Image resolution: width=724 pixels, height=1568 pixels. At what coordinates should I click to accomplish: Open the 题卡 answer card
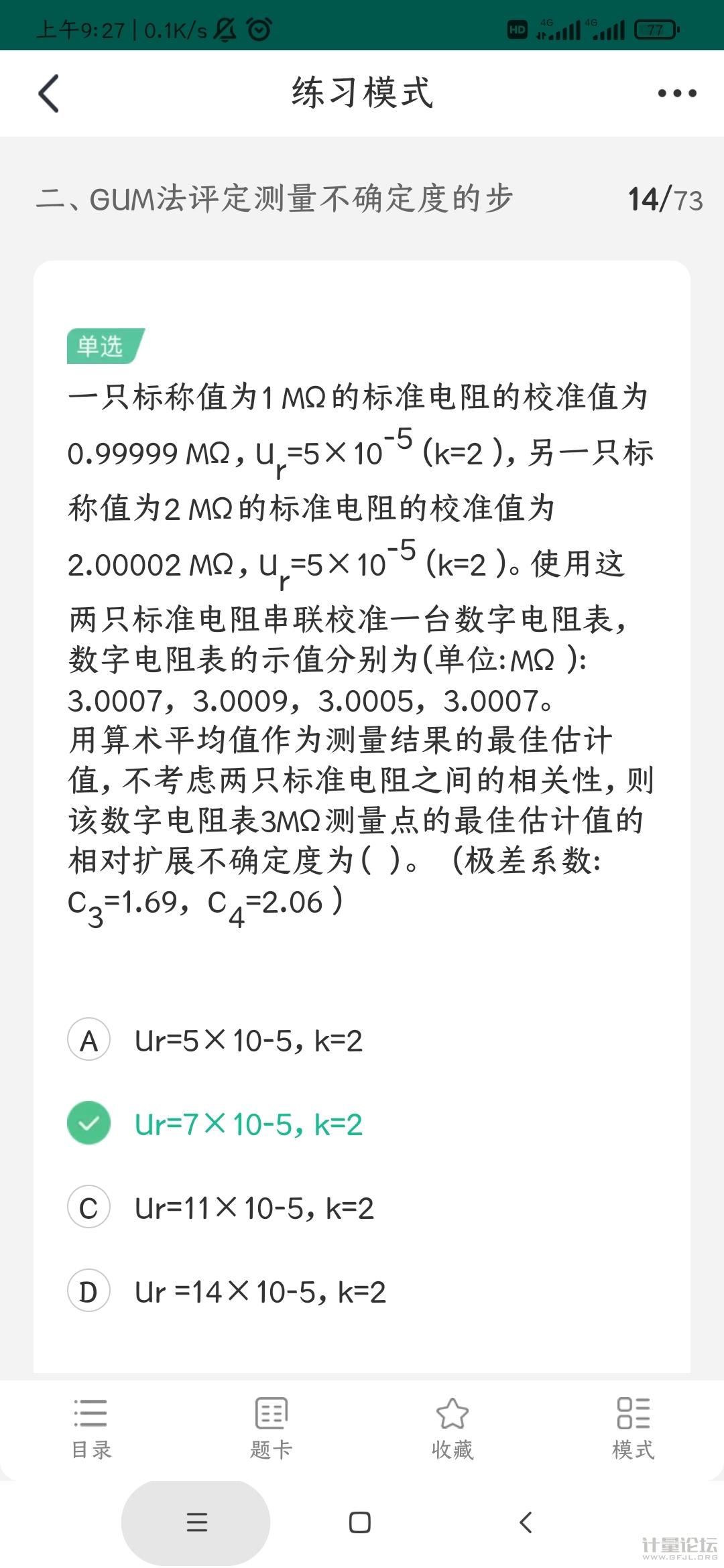[x=271, y=1427]
